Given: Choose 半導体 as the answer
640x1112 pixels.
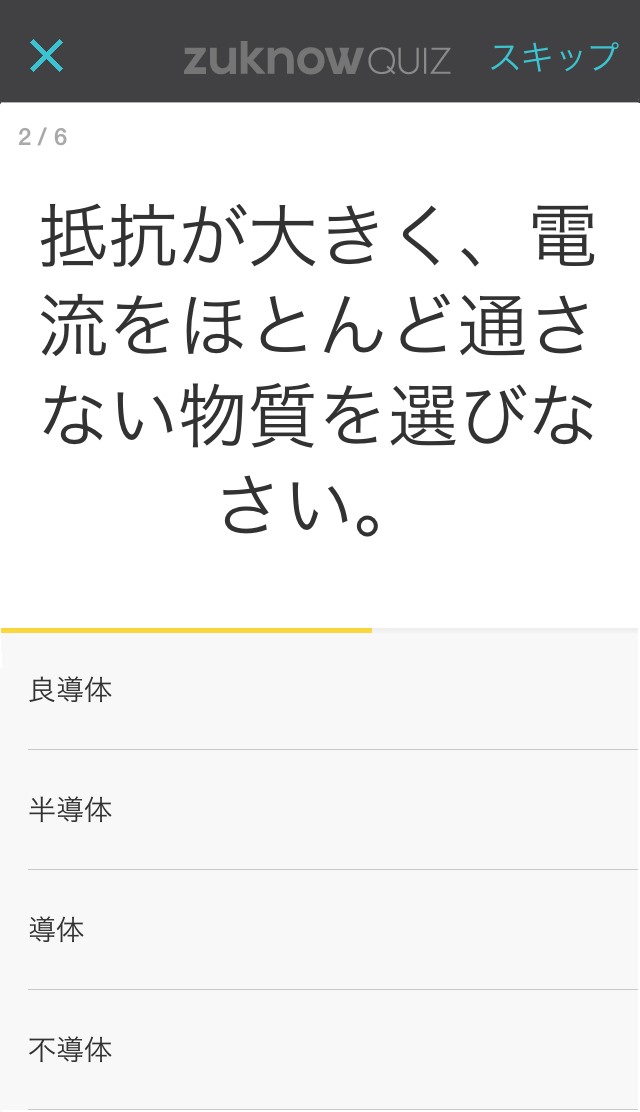Looking at the screenshot, I should (x=320, y=810).
